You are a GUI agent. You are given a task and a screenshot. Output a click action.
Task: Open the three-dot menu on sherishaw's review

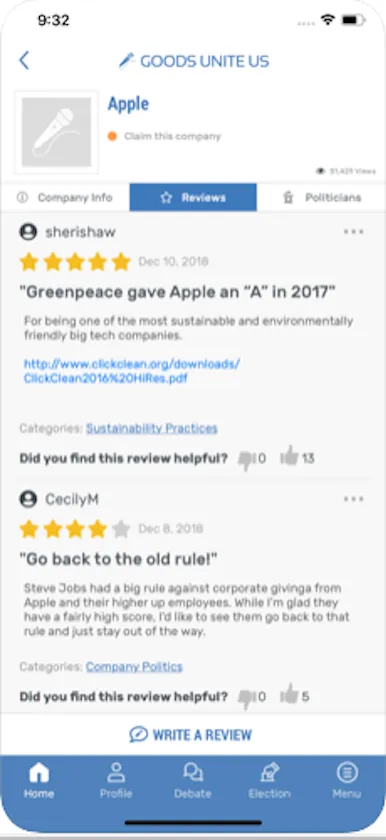point(354,232)
